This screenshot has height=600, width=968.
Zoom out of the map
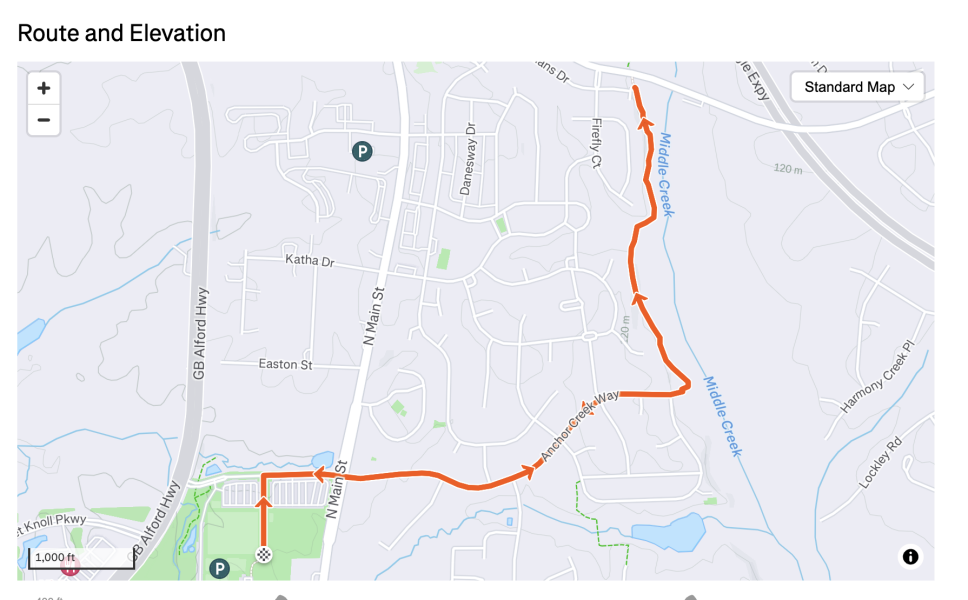click(x=43, y=120)
